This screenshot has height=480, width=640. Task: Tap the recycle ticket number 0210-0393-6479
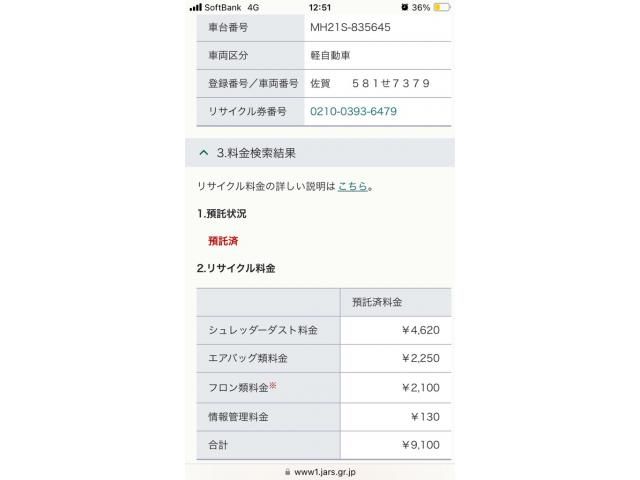353,111
